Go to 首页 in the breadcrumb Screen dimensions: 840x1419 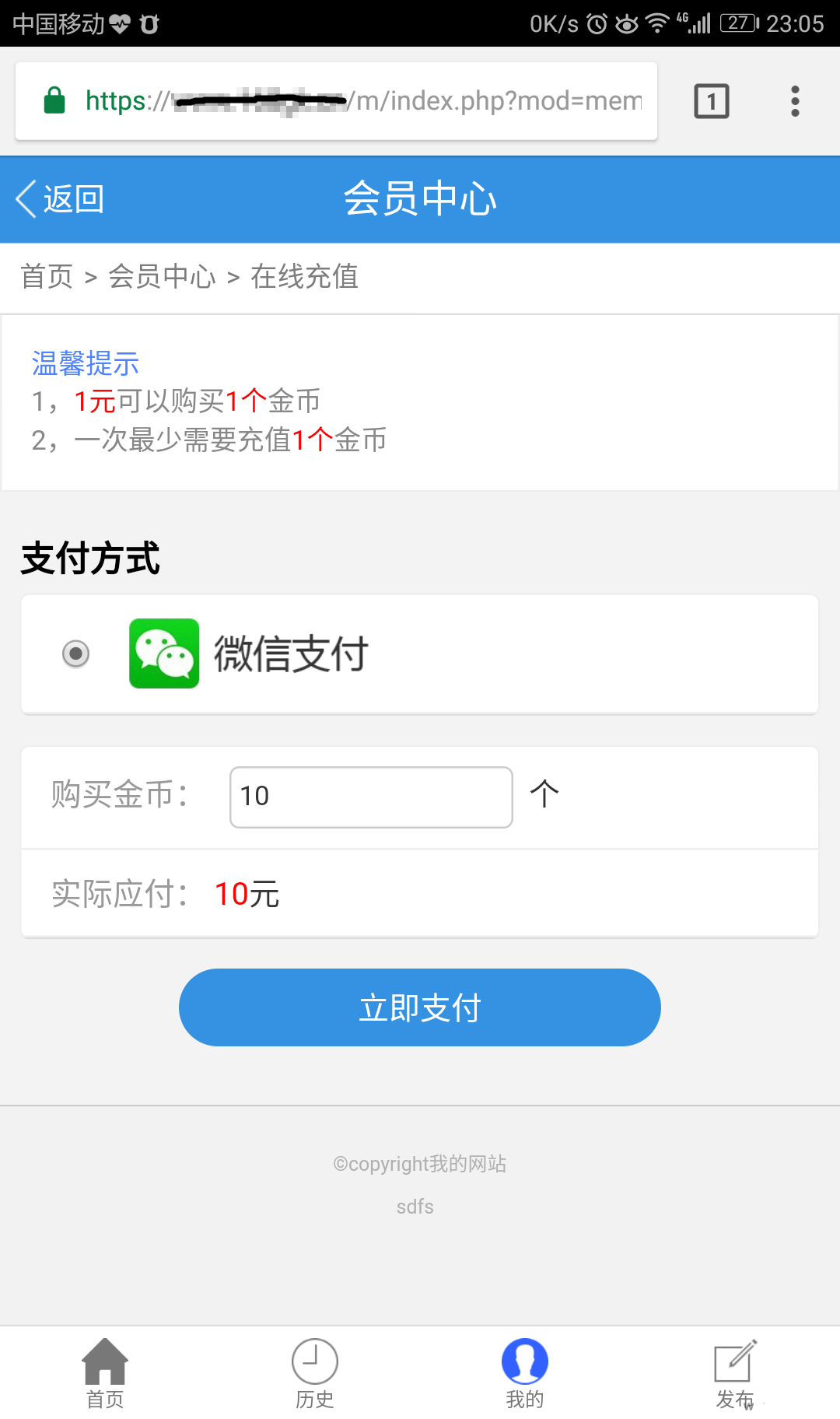[47, 277]
